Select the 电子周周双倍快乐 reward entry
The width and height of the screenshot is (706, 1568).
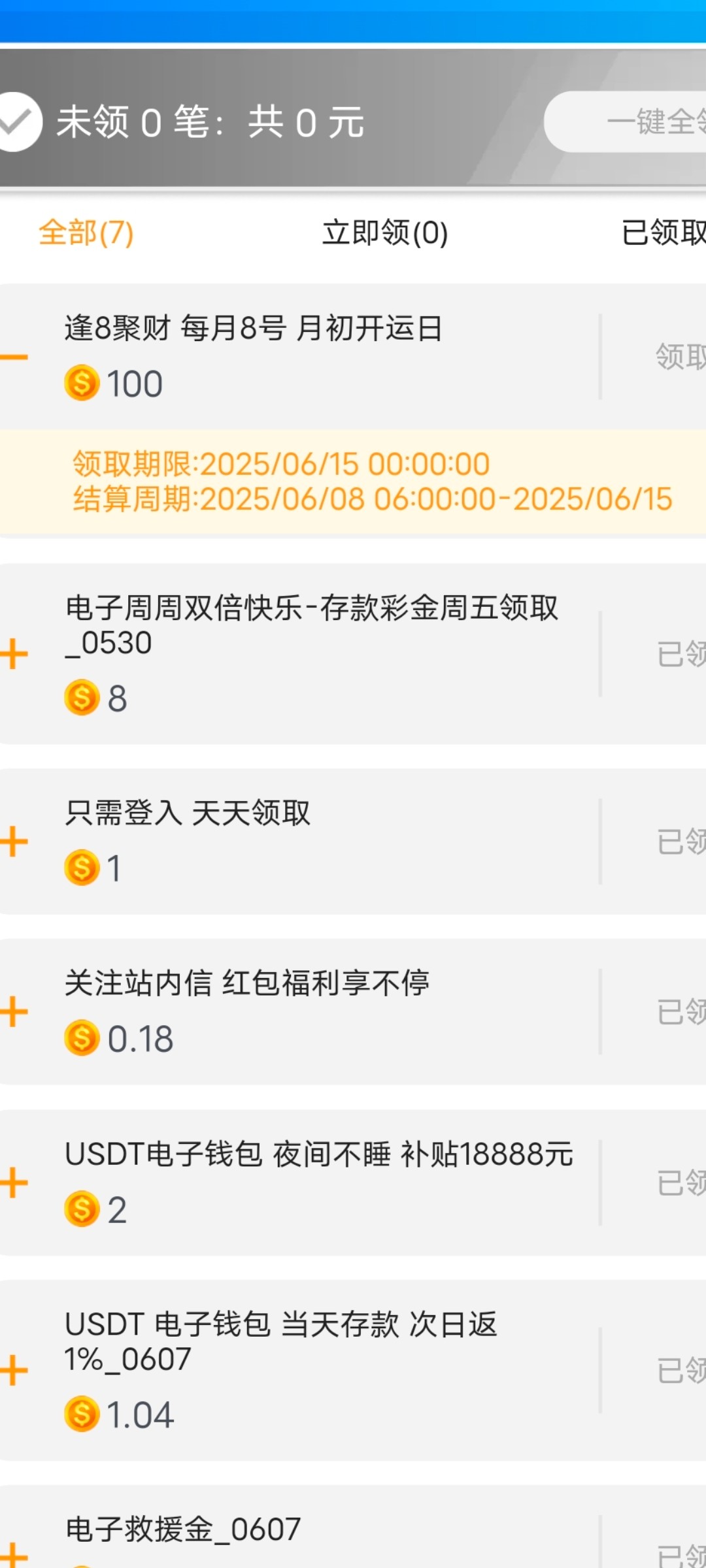click(x=12, y=653)
